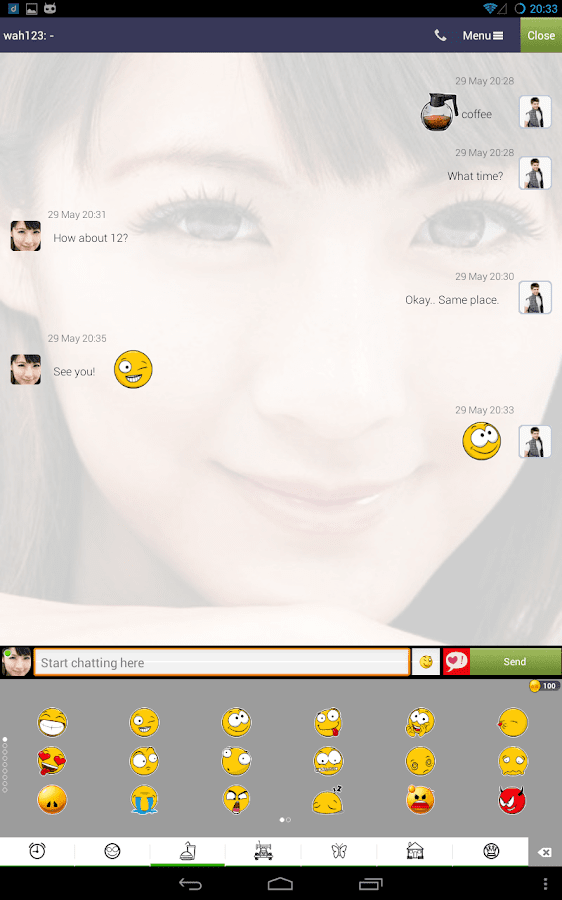This screenshot has height=900, width=562.
Task: Send the message
Action: pyautogui.click(x=515, y=662)
